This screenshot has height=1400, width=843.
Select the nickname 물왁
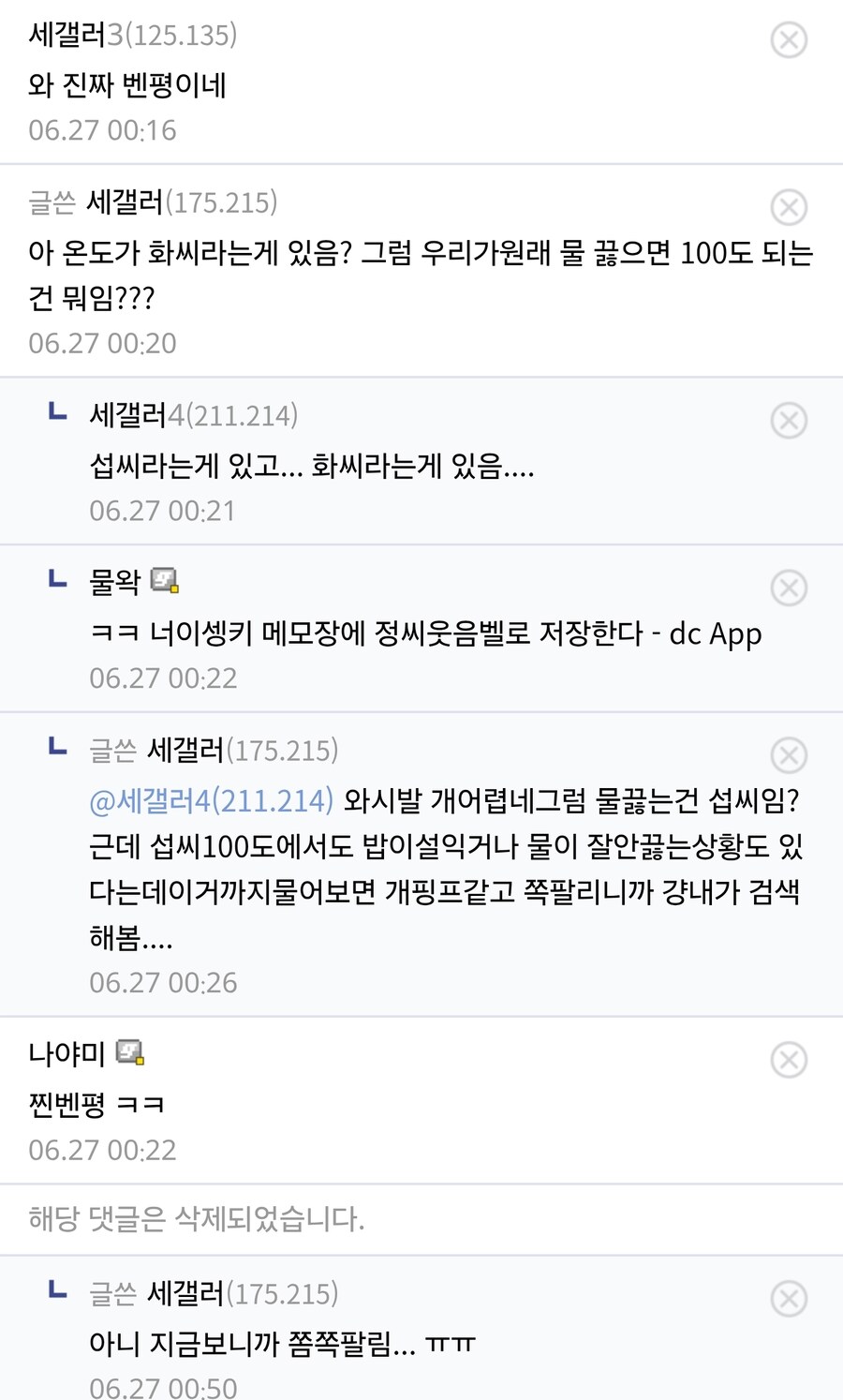[114, 579]
